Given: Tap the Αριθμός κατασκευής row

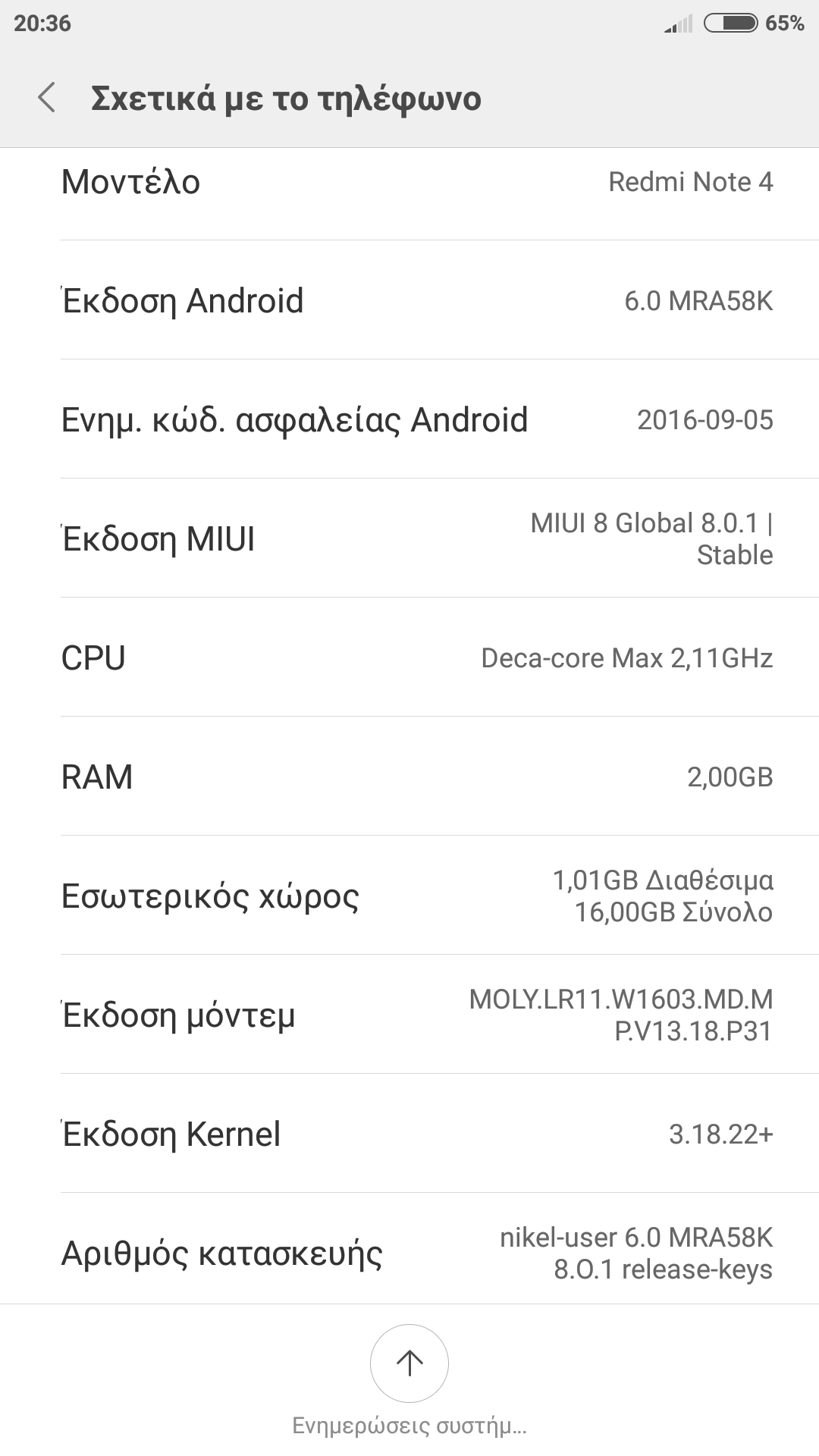Looking at the screenshot, I should point(409,1253).
